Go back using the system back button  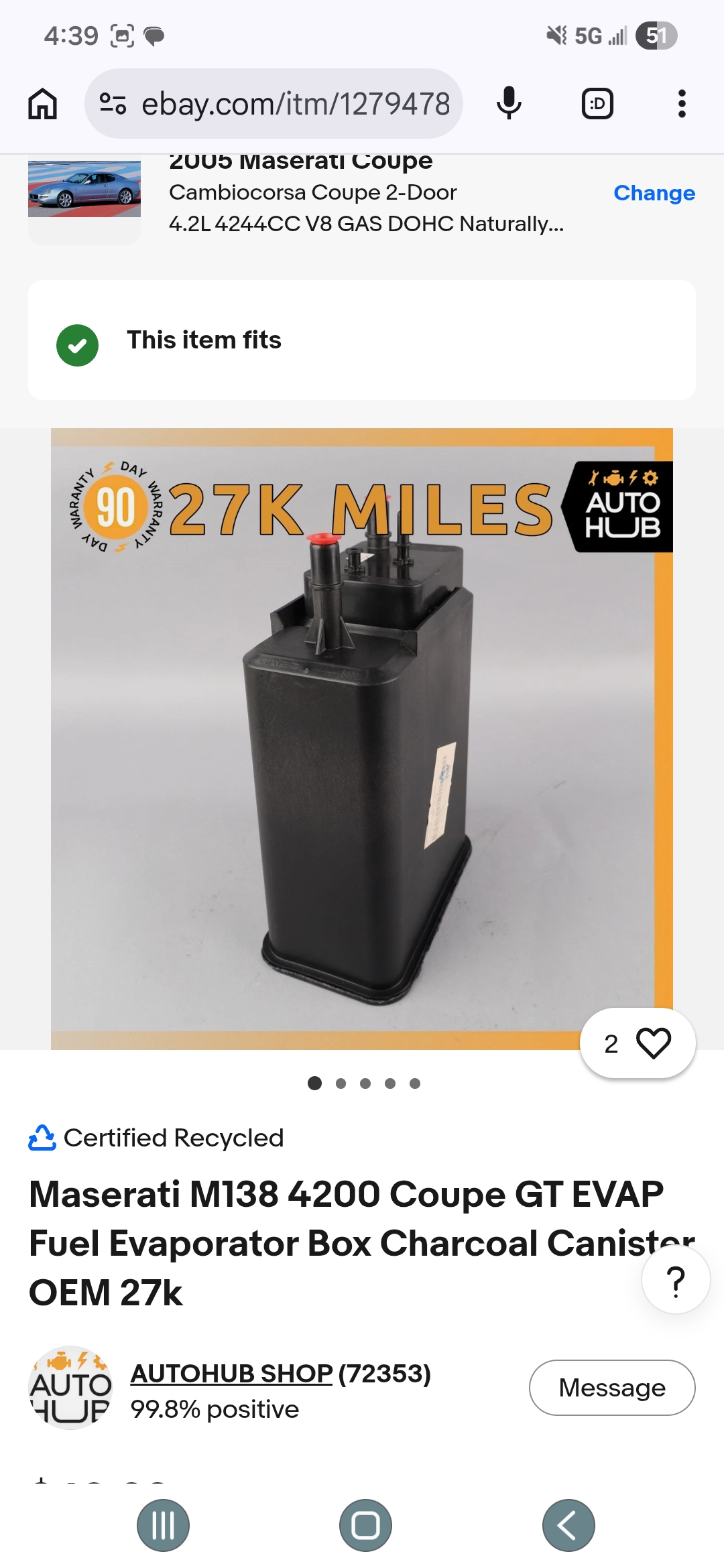568,1525
